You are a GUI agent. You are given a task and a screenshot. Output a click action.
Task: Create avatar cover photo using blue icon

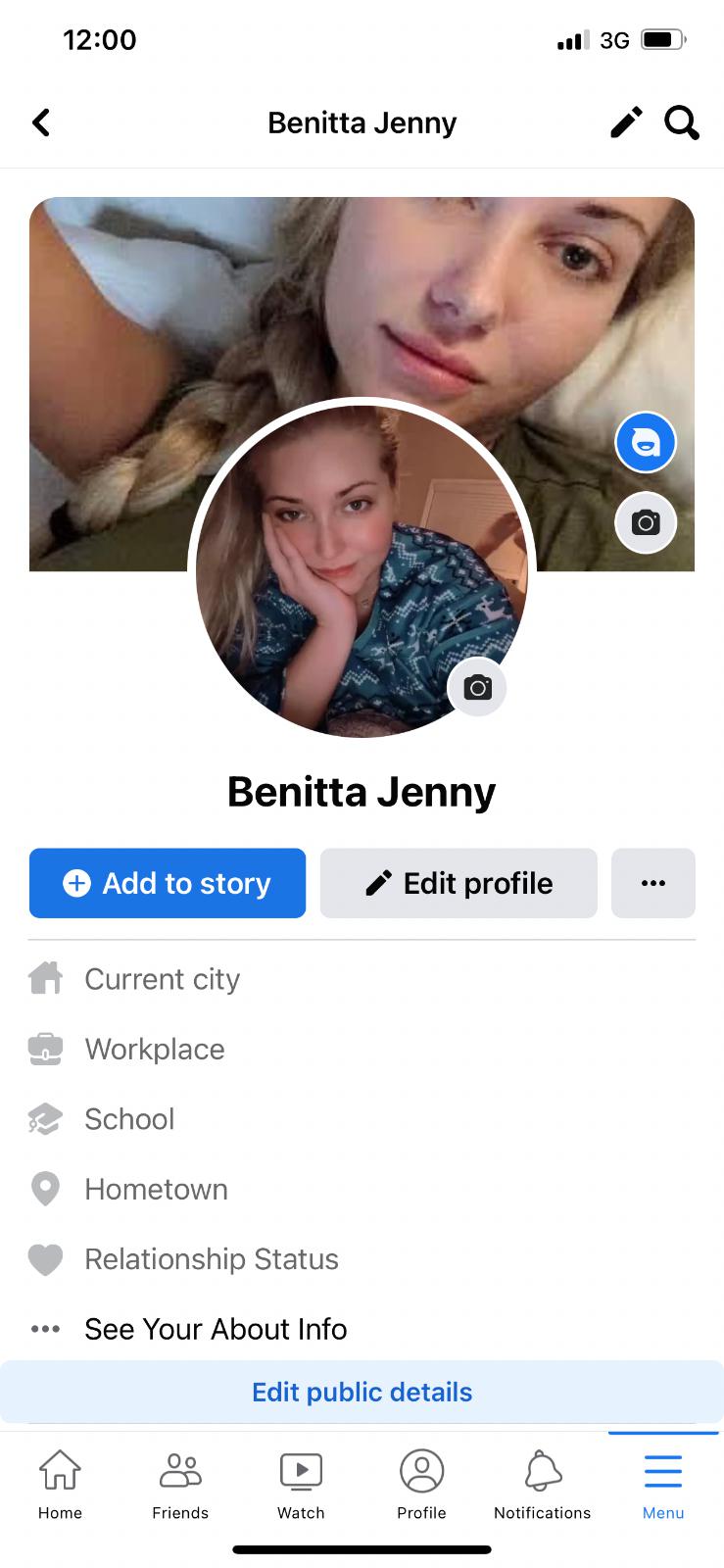tap(646, 443)
